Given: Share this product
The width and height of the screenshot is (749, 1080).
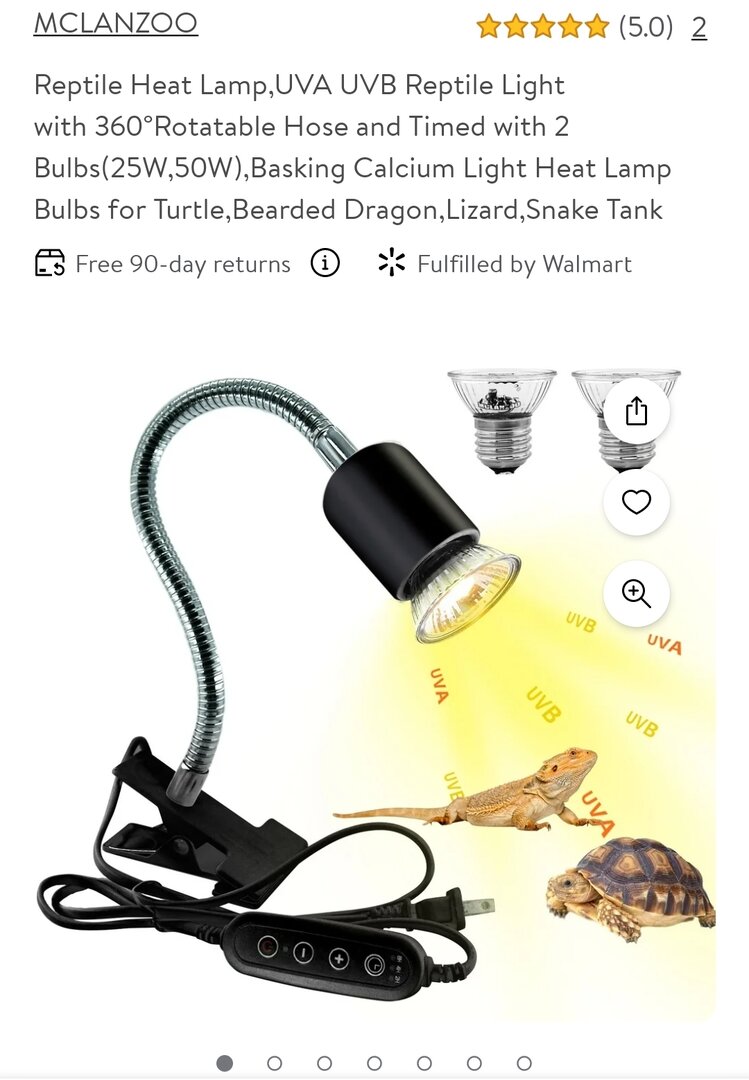Looking at the screenshot, I should click(637, 411).
